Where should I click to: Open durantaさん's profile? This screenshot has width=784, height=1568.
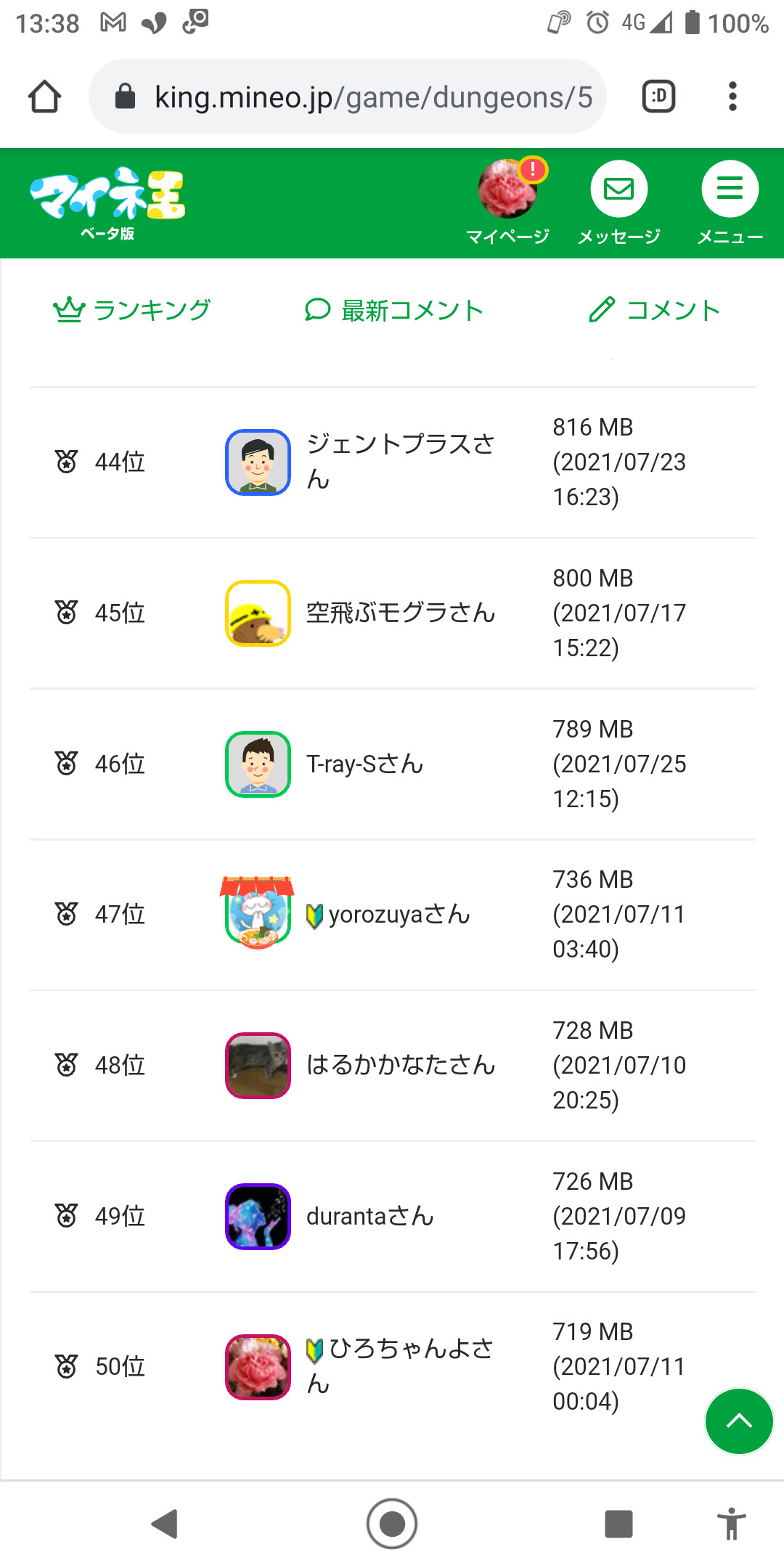click(x=369, y=1216)
